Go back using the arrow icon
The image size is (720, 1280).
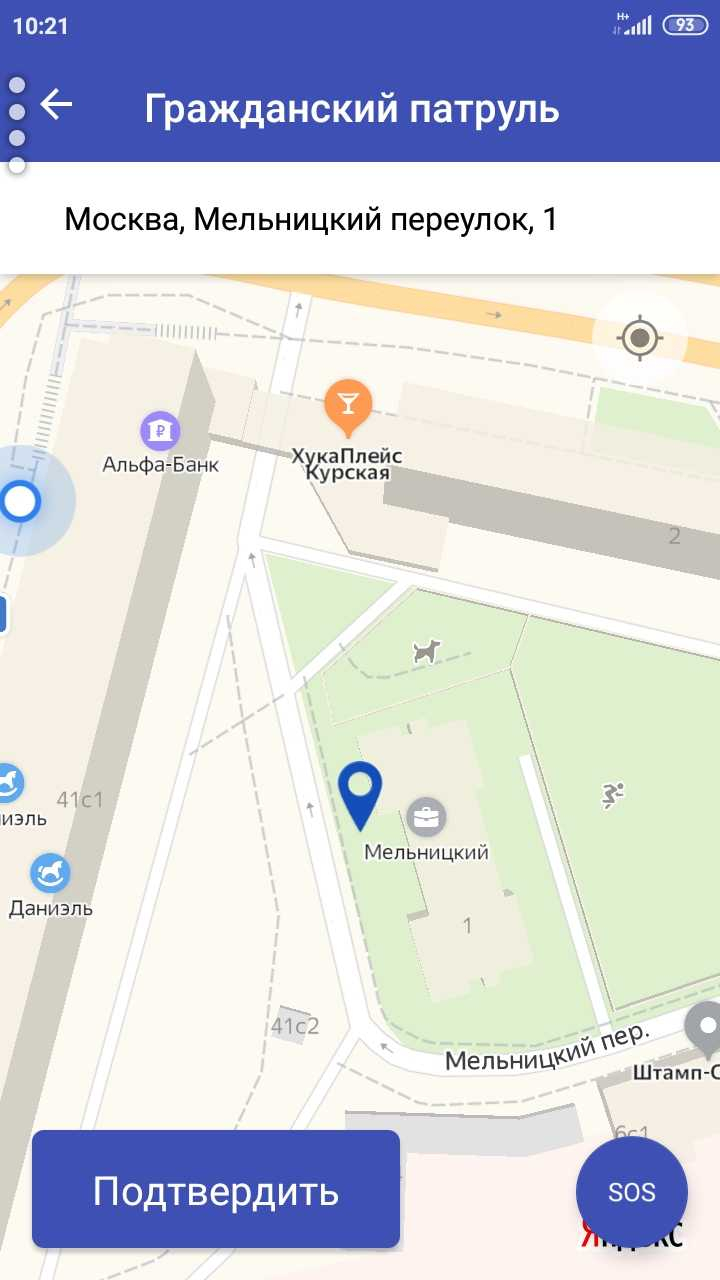57,105
